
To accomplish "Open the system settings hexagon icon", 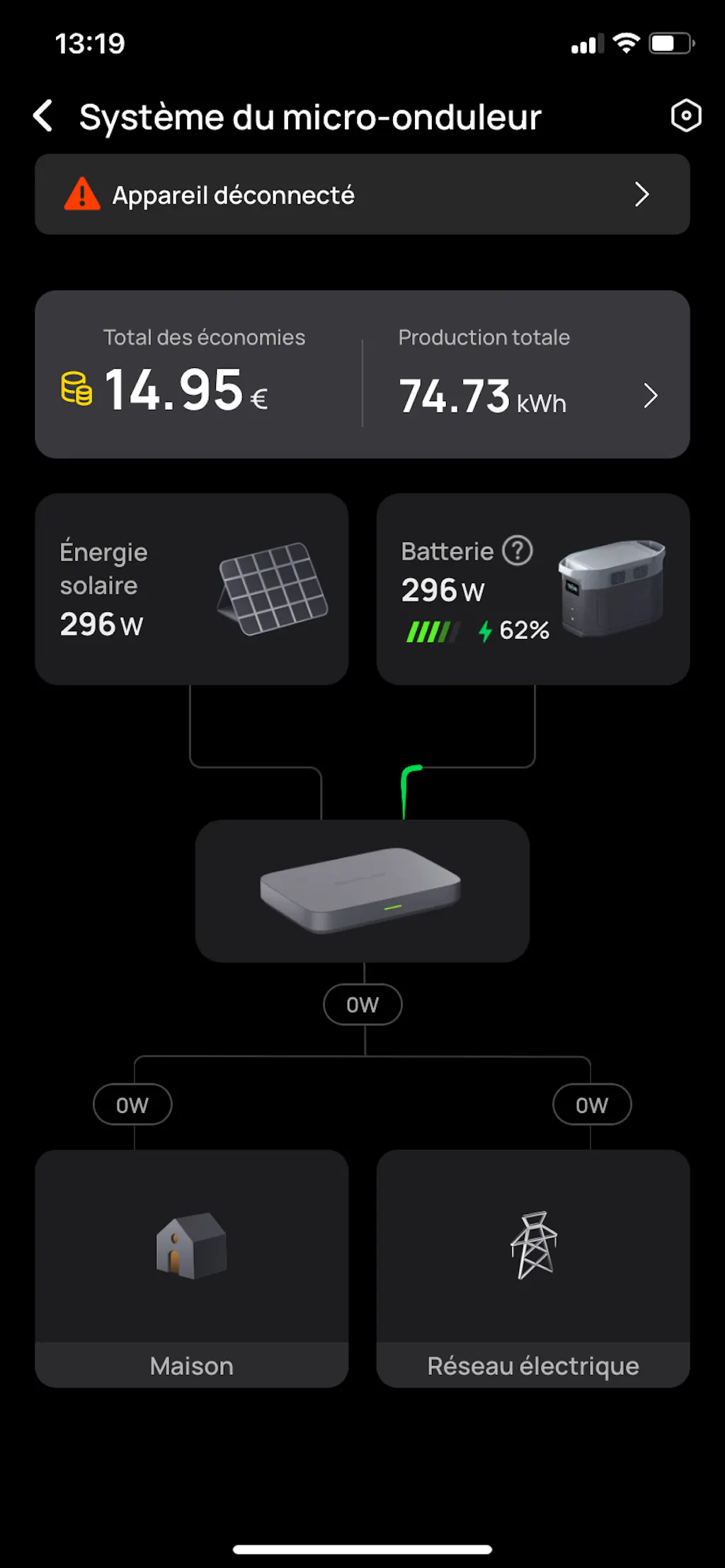I will tap(685, 115).
